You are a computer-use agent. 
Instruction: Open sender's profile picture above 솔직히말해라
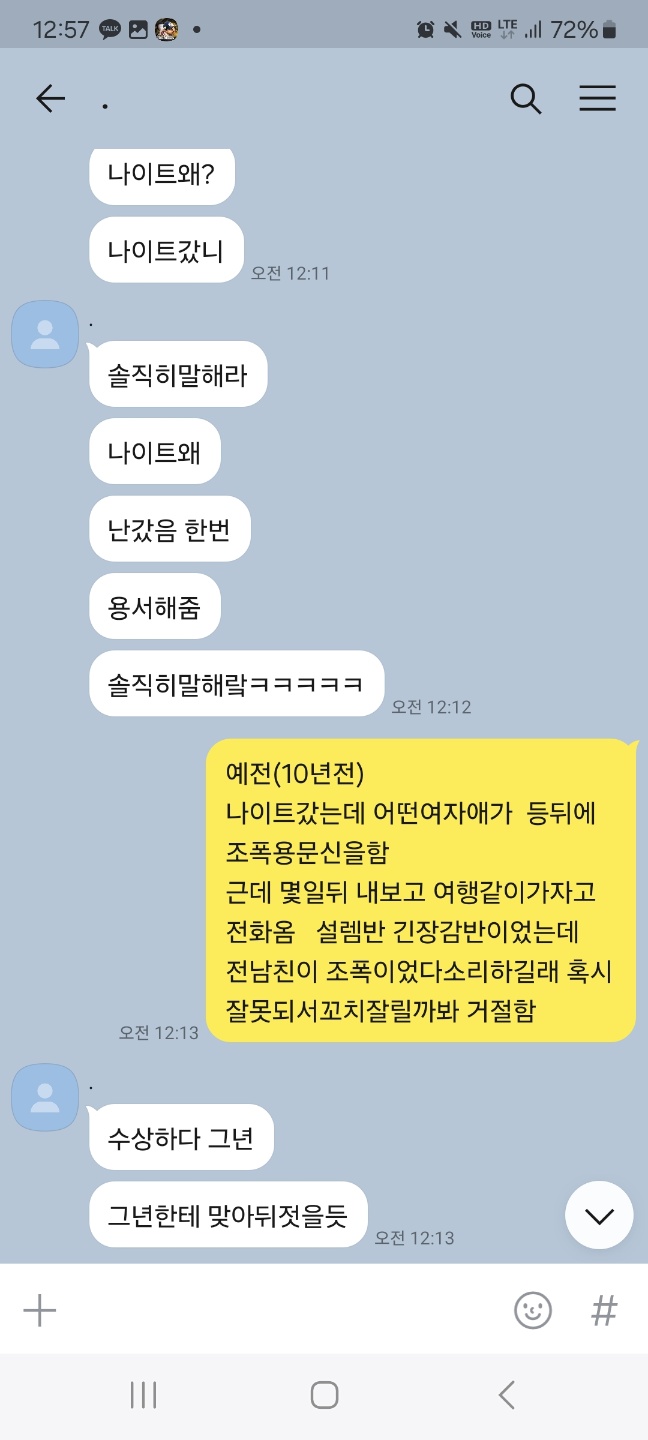tap(45, 334)
